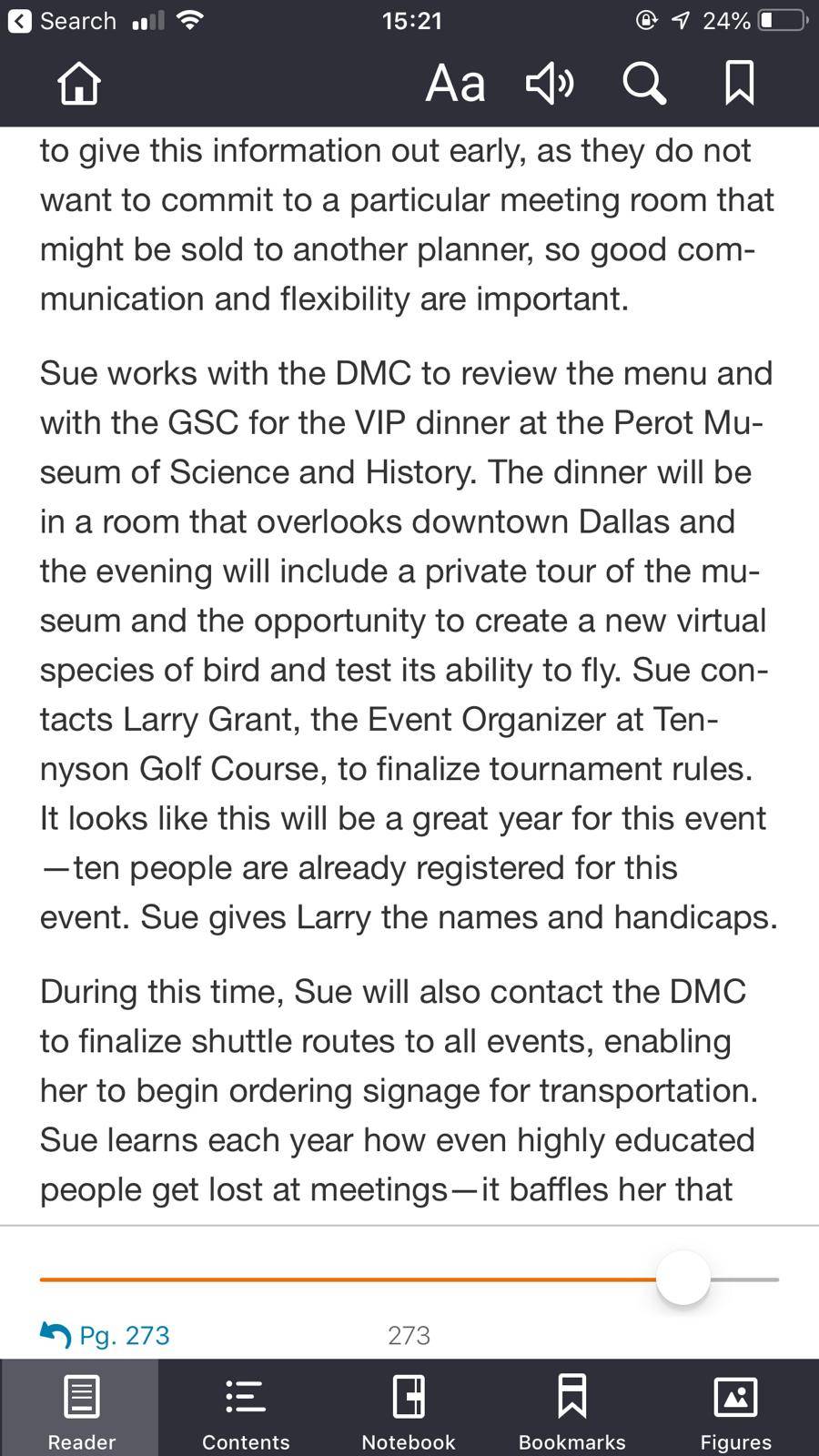Tap the page progress slider handle

(x=682, y=1278)
